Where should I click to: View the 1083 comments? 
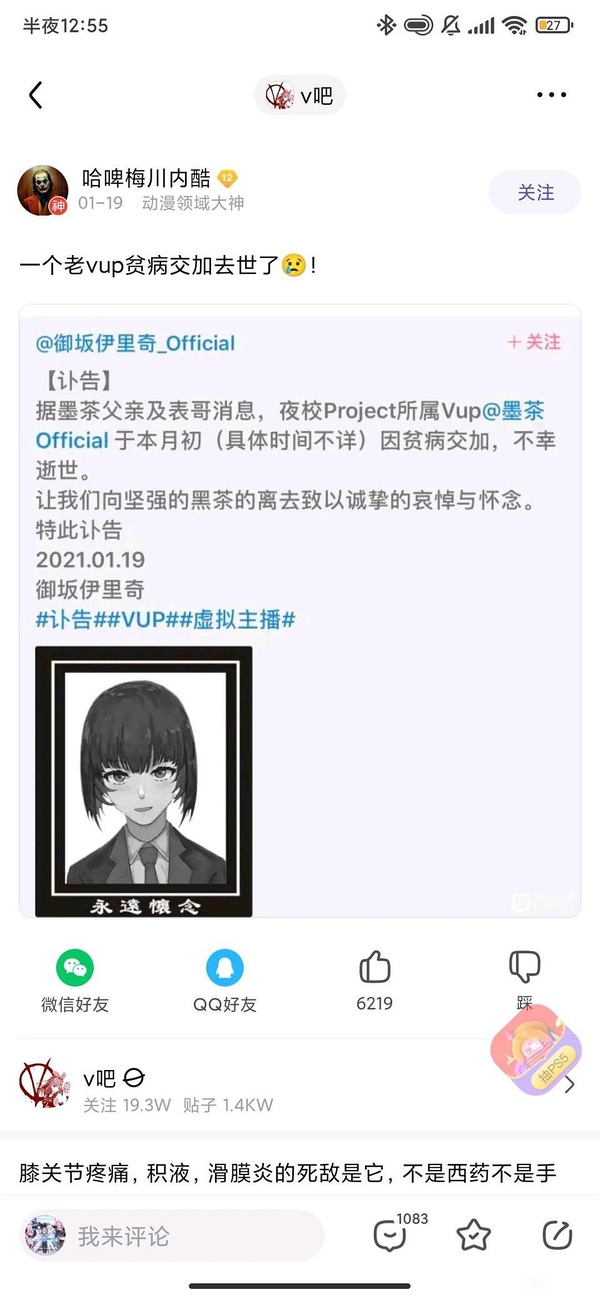(x=392, y=1235)
